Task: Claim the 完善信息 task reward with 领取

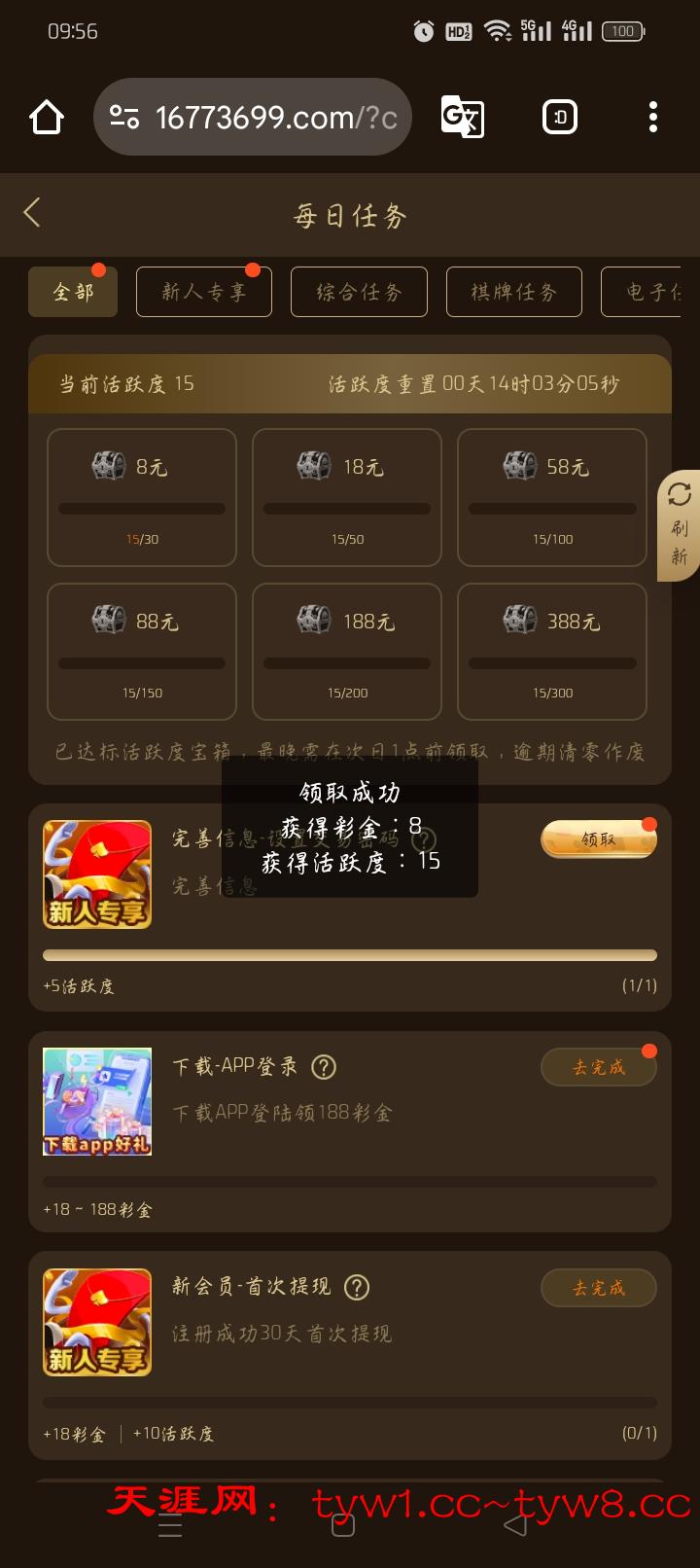Action: coord(598,839)
